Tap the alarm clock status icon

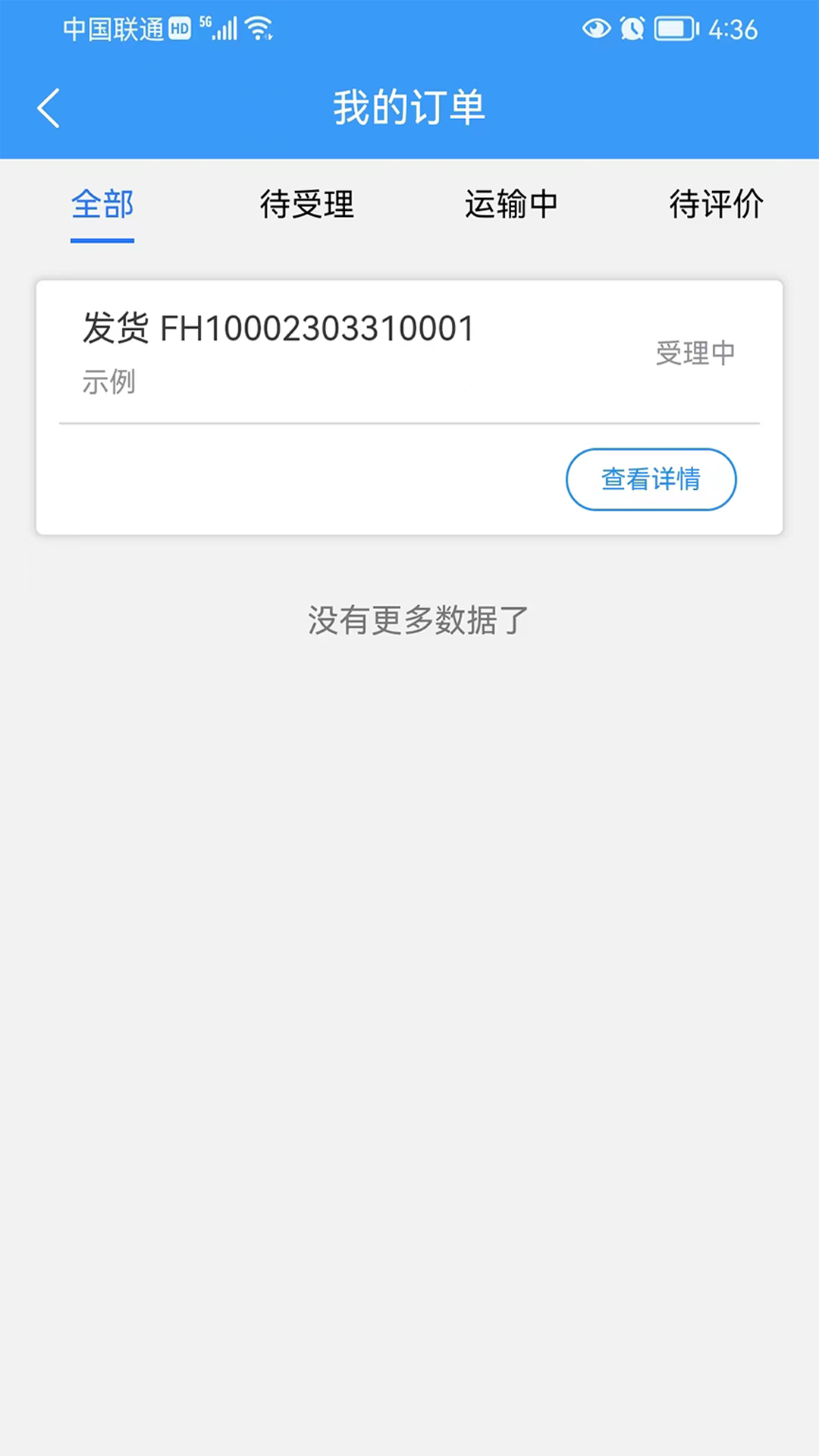point(632,29)
